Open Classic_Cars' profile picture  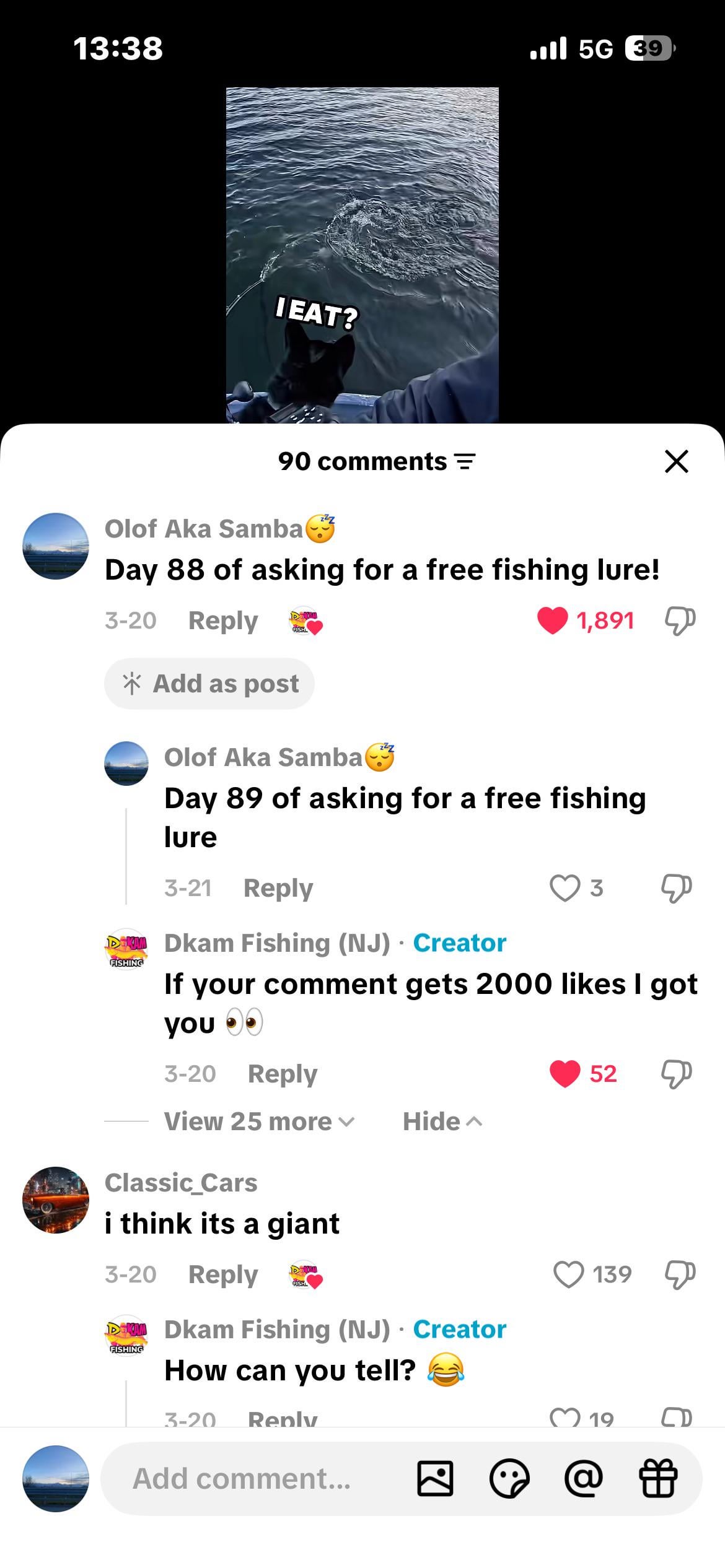56,1200
